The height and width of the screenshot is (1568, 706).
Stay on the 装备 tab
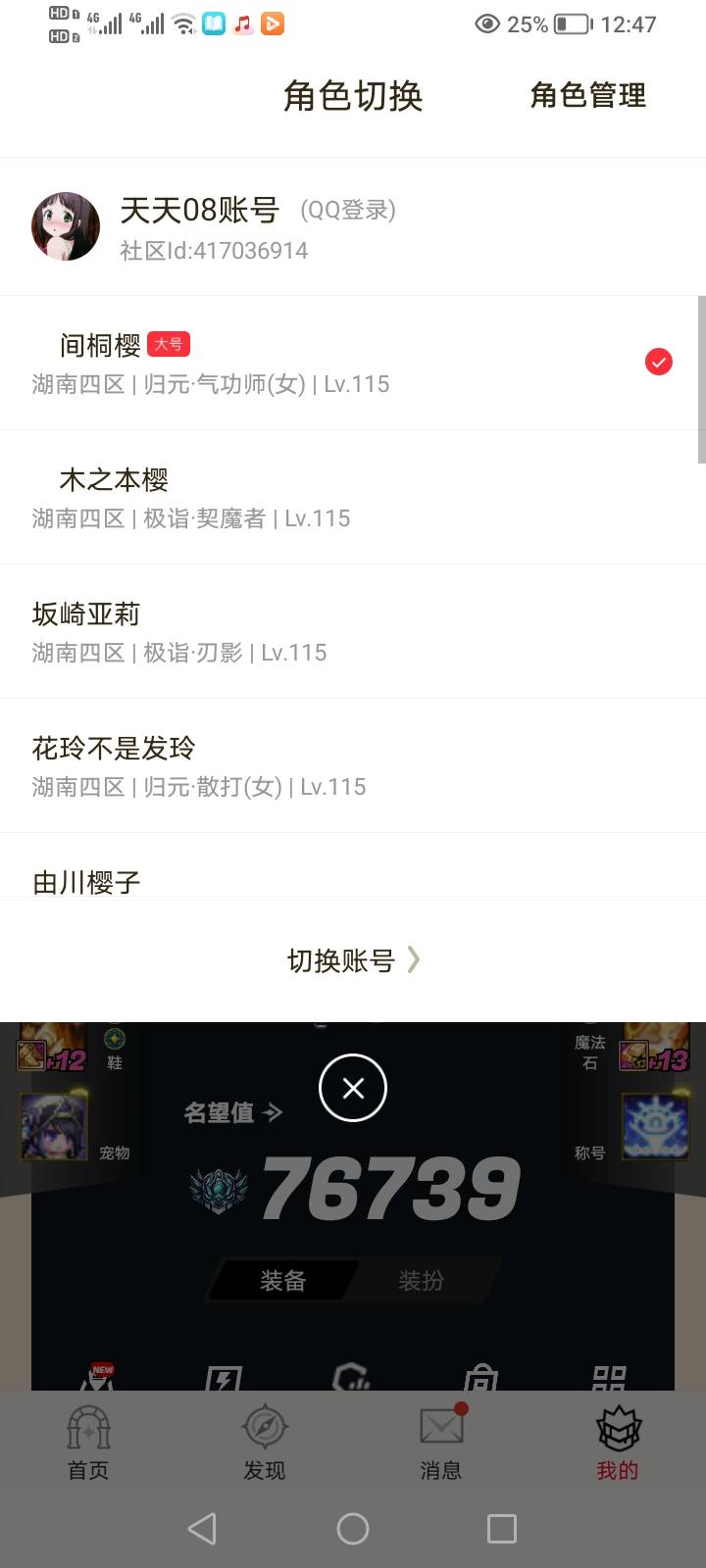283,1281
